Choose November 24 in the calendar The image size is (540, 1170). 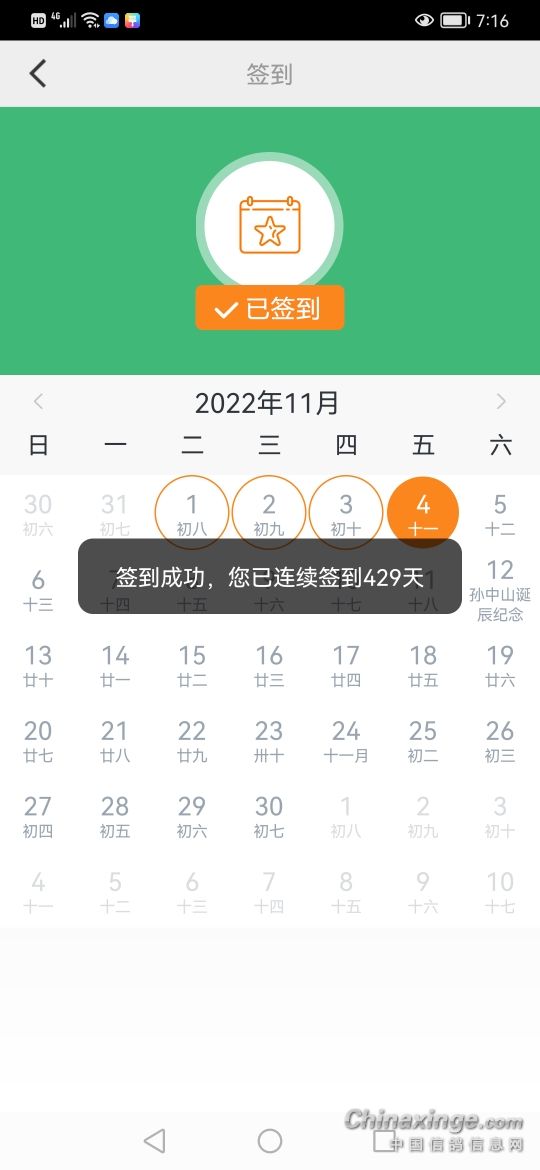pyautogui.click(x=346, y=740)
